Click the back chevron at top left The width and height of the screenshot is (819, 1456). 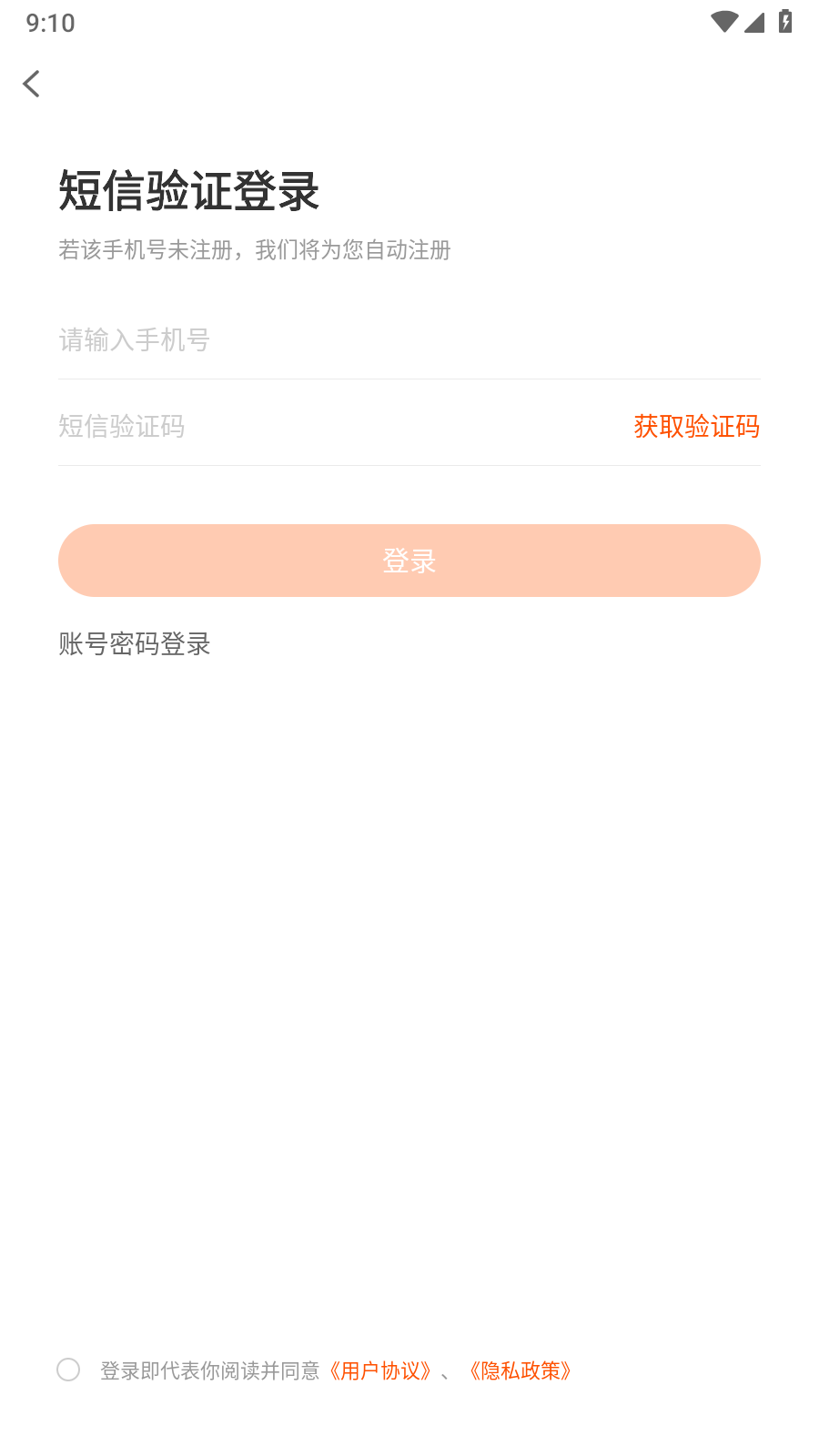point(32,83)
